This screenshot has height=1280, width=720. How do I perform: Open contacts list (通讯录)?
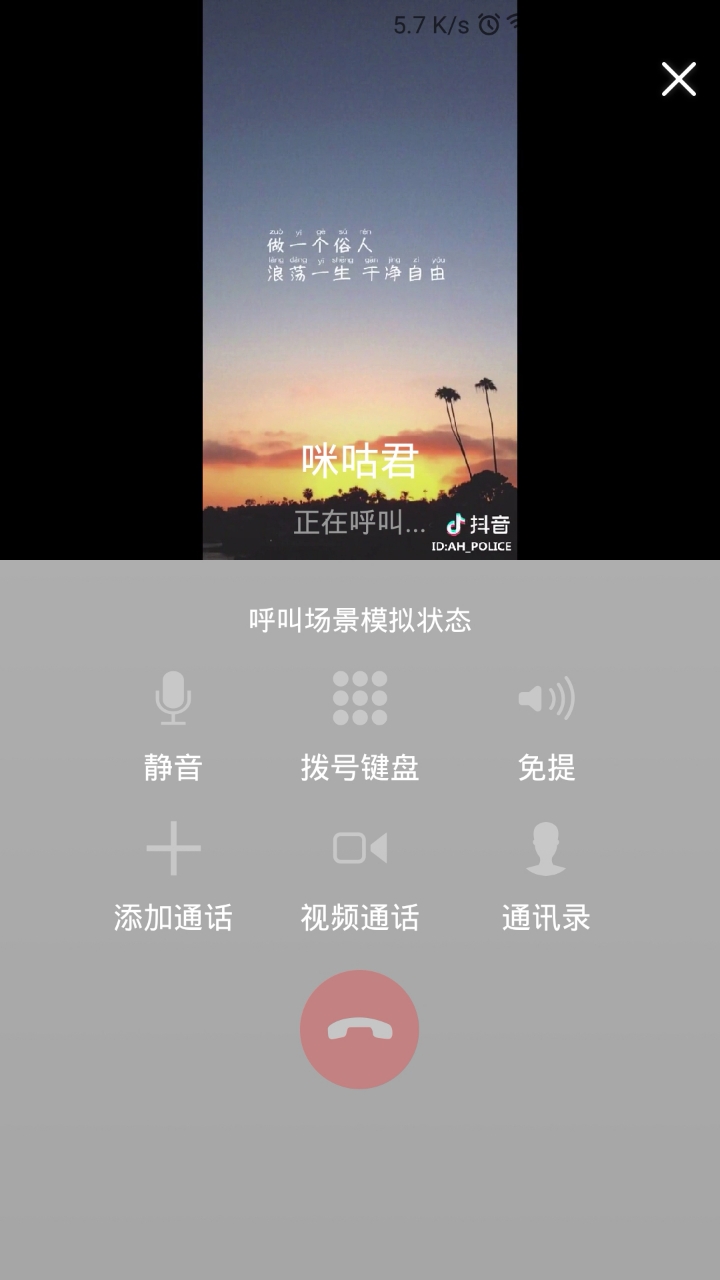coord(546,875)
